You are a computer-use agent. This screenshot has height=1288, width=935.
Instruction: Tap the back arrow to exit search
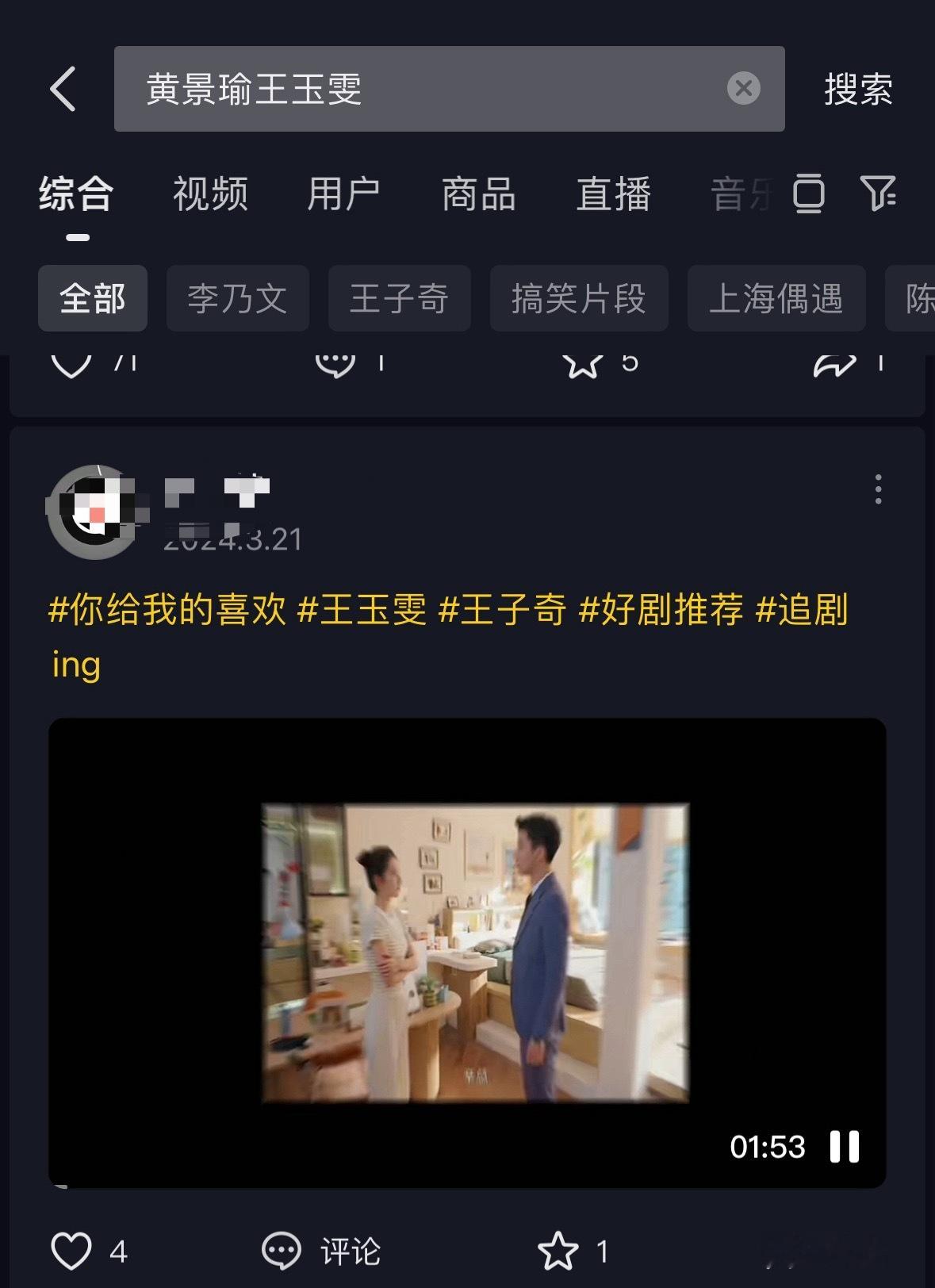(x=62, y=90)
